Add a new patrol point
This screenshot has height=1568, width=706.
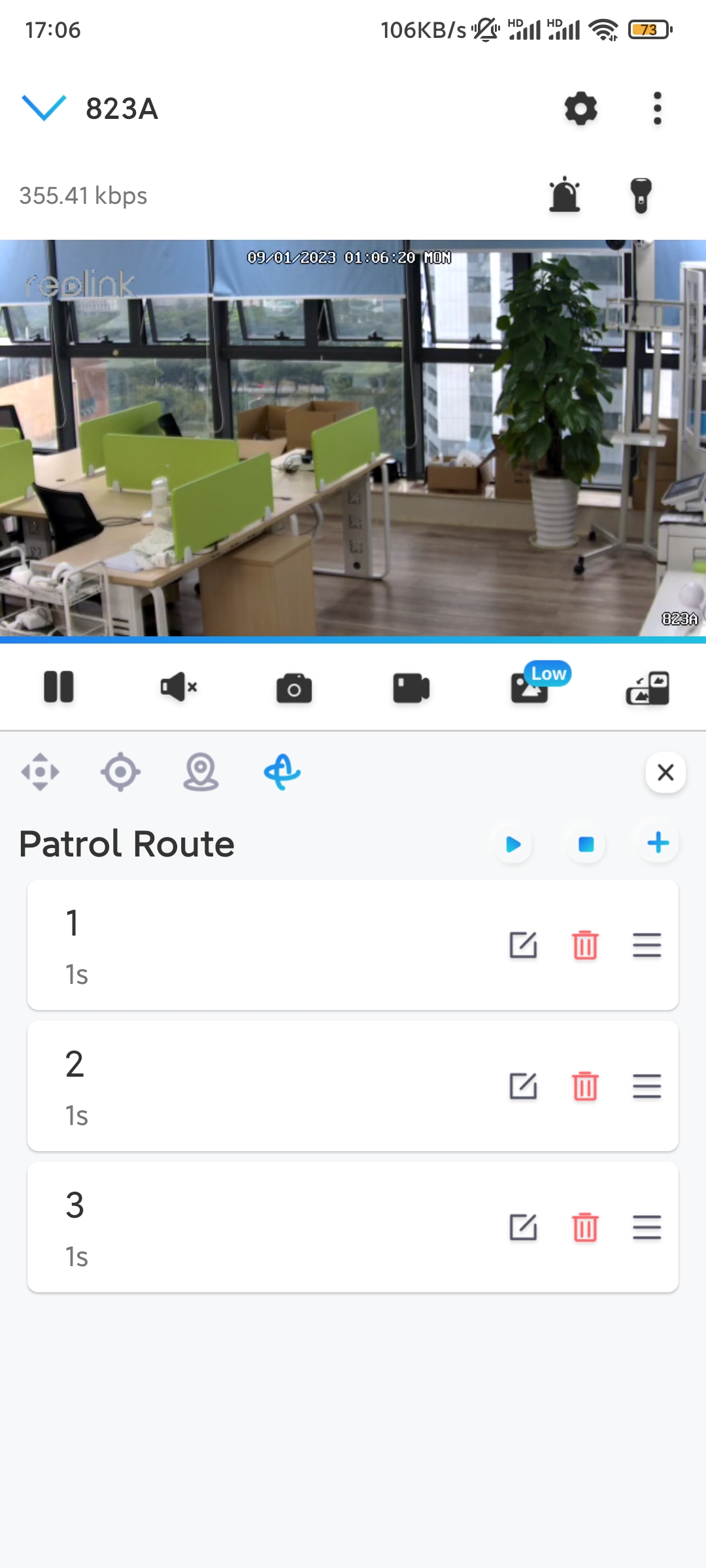658,843
